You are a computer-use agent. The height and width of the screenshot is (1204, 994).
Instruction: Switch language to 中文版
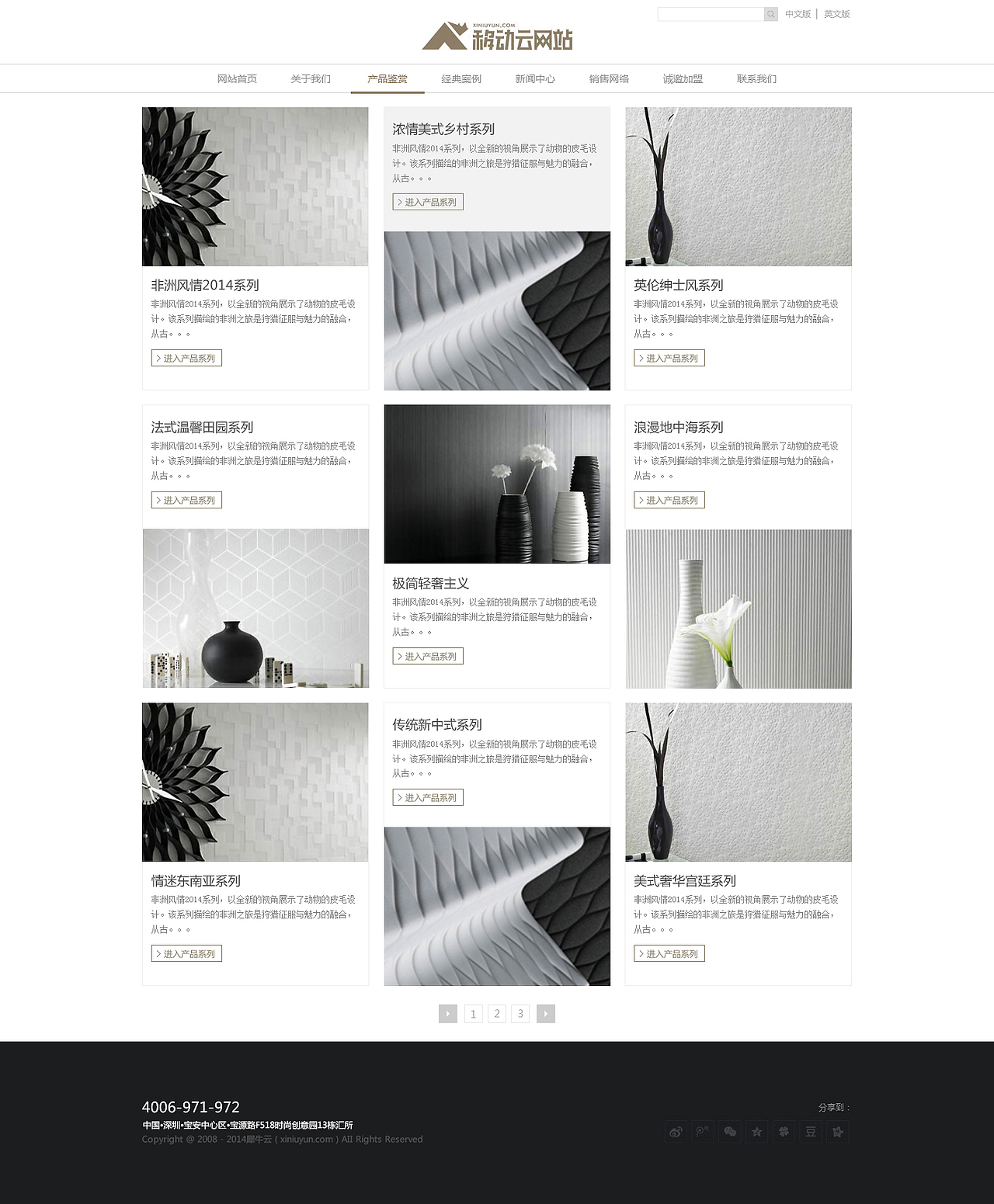click(798, 14)
